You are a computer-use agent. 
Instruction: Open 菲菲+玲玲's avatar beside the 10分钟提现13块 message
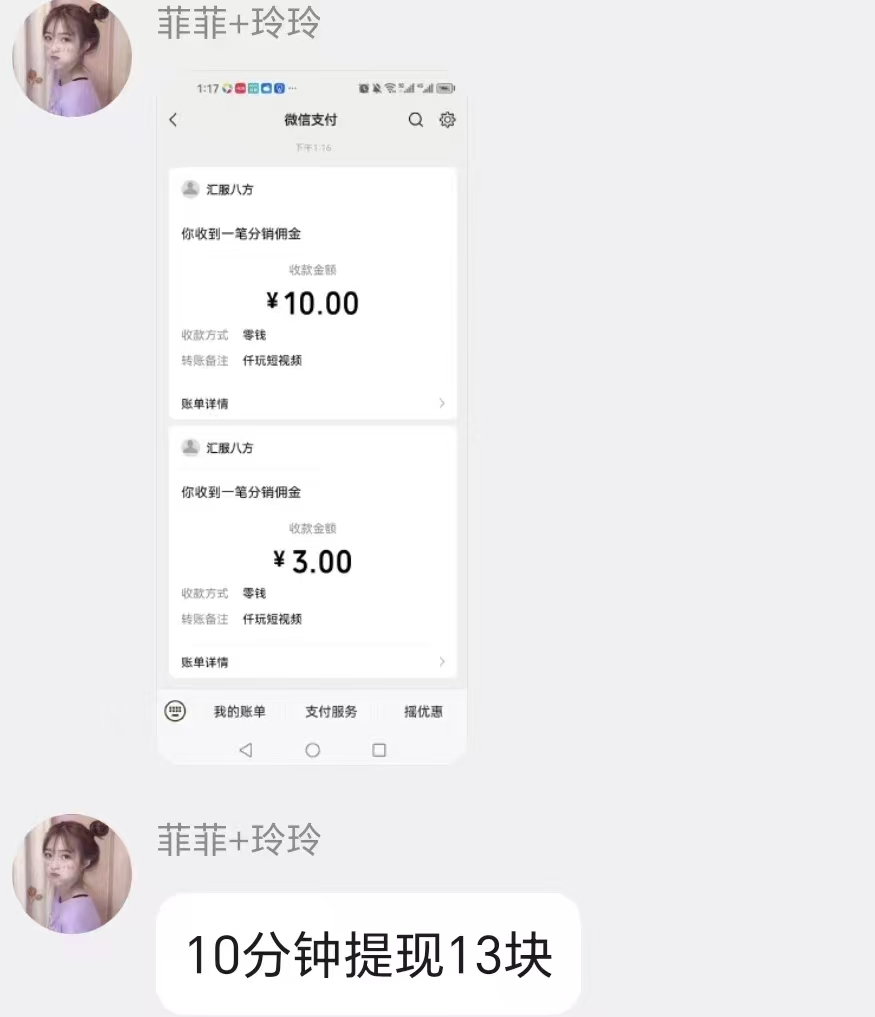(72, 873)
